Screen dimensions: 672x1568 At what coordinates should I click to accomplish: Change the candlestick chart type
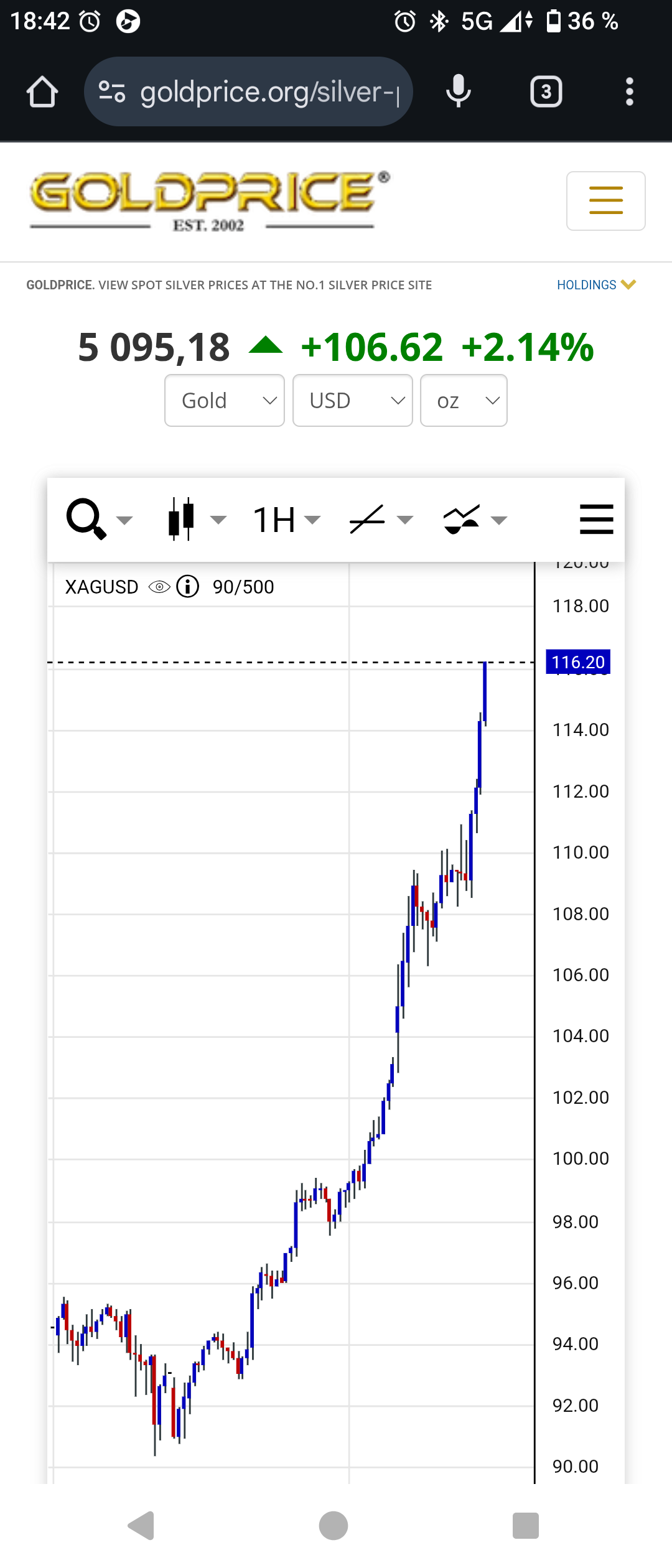point(195,520)
